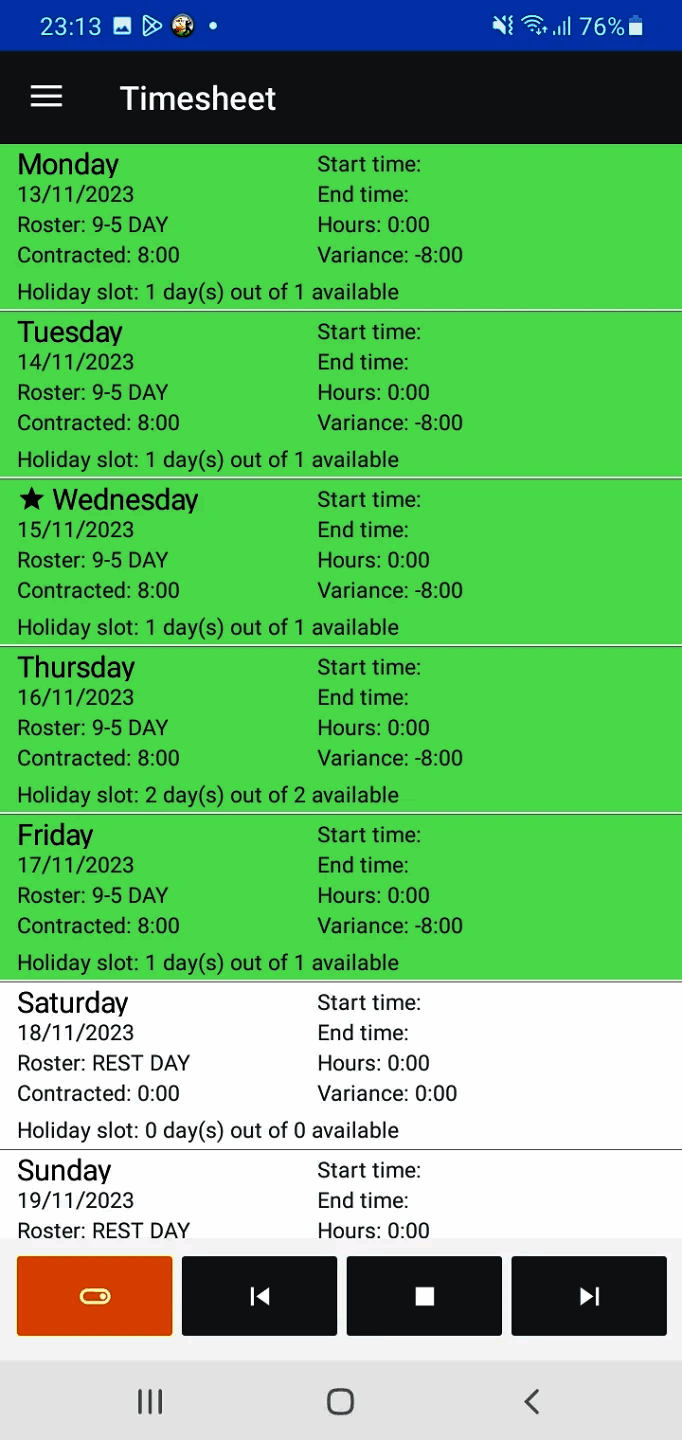Tap the square stop button
Image resolution: width=682 pixels, height=1440 pixels.
pos(424,1296)
